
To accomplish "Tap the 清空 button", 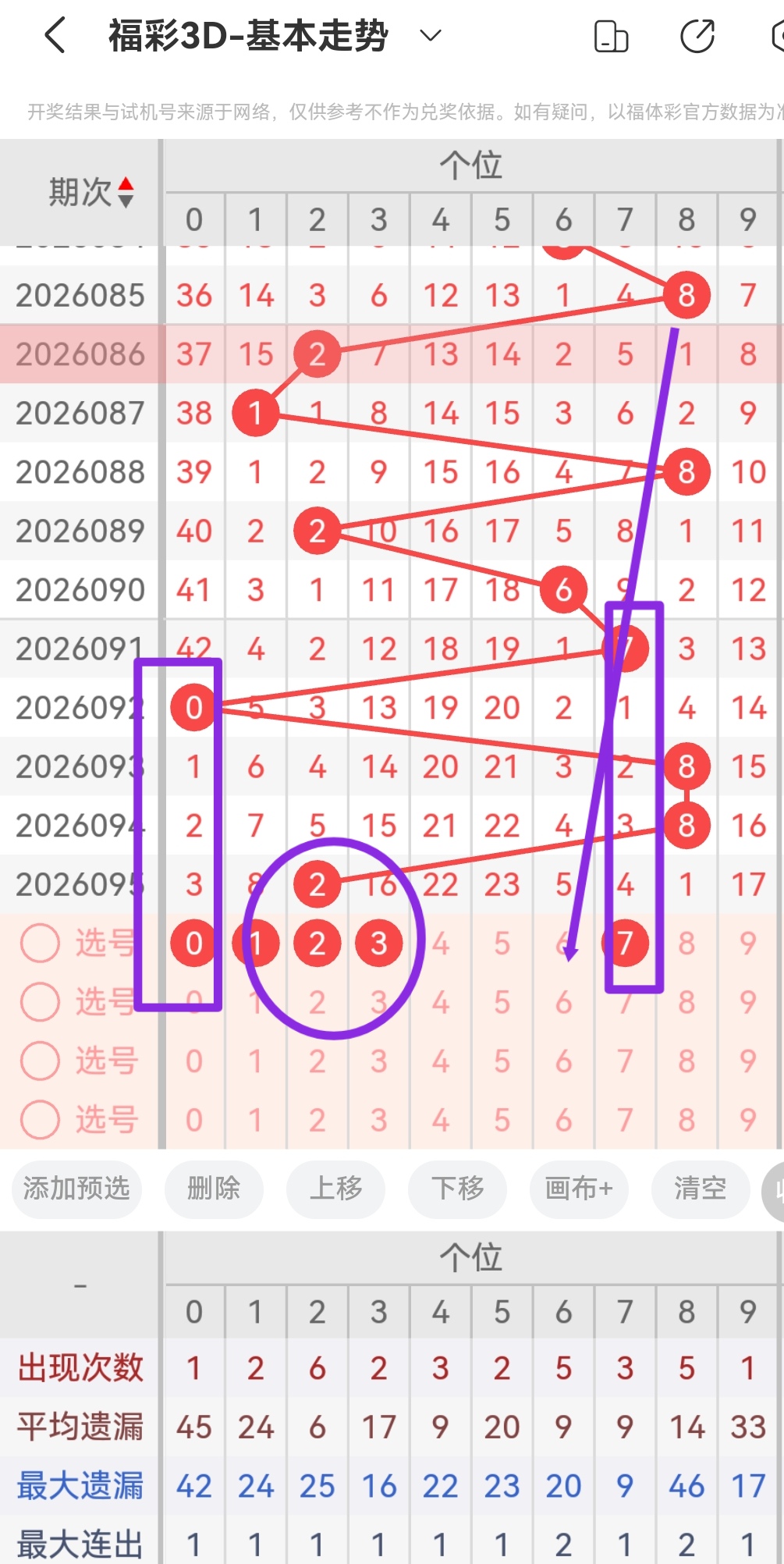I will (x=700, y=1189).
